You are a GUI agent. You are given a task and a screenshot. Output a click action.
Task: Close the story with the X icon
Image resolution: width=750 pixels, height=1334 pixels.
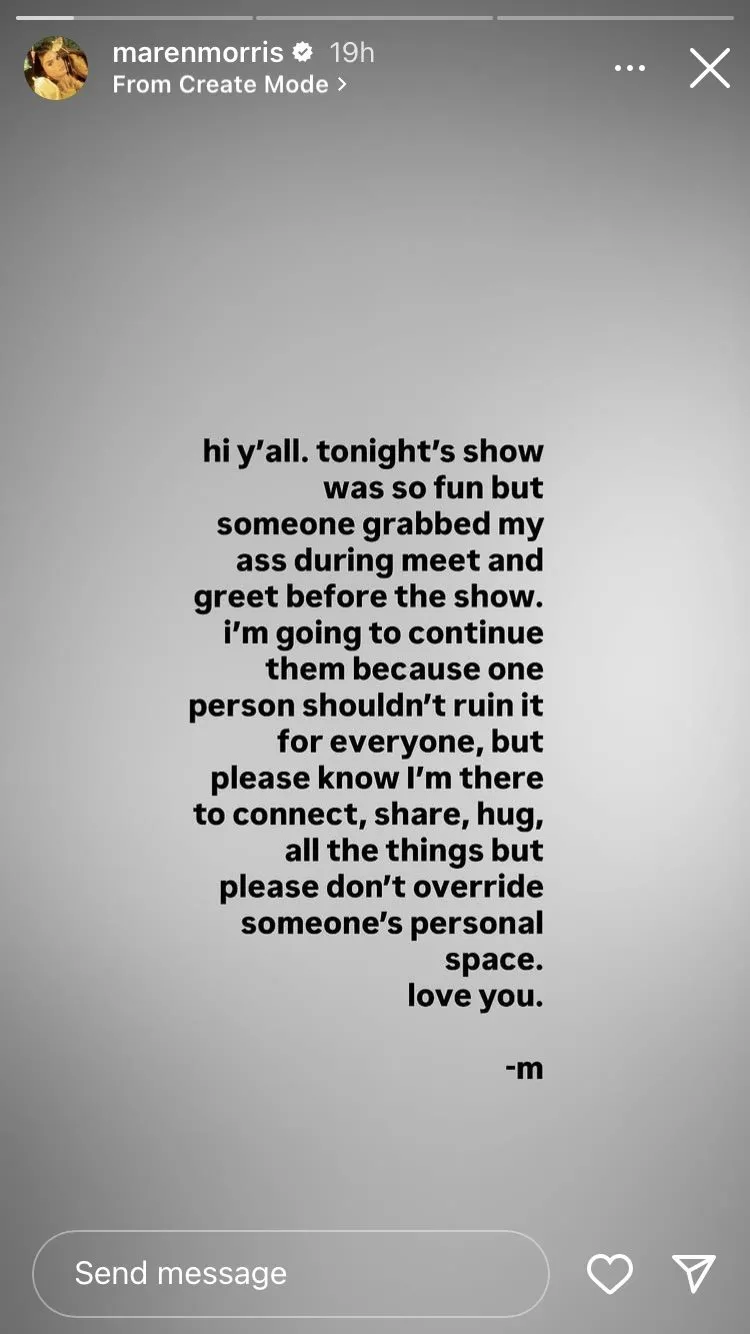click(710, 68)
